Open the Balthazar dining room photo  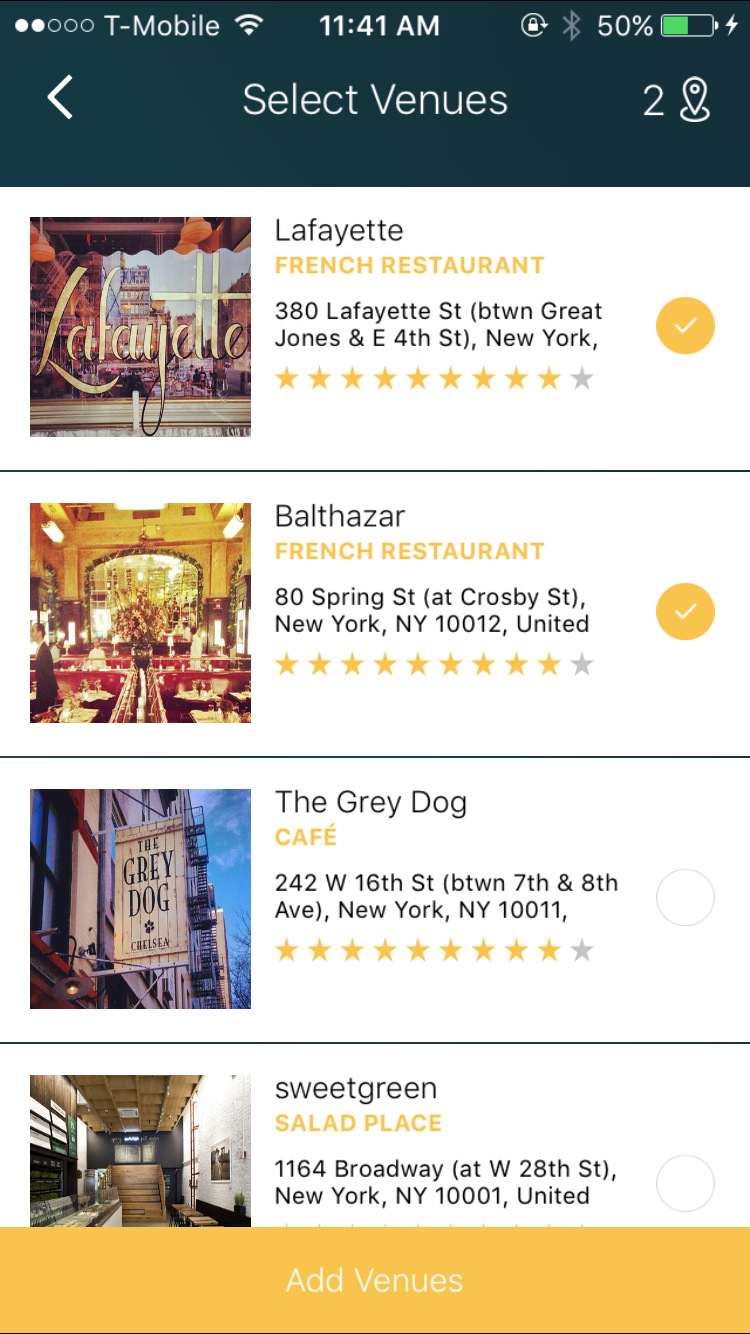pos(140,612)
